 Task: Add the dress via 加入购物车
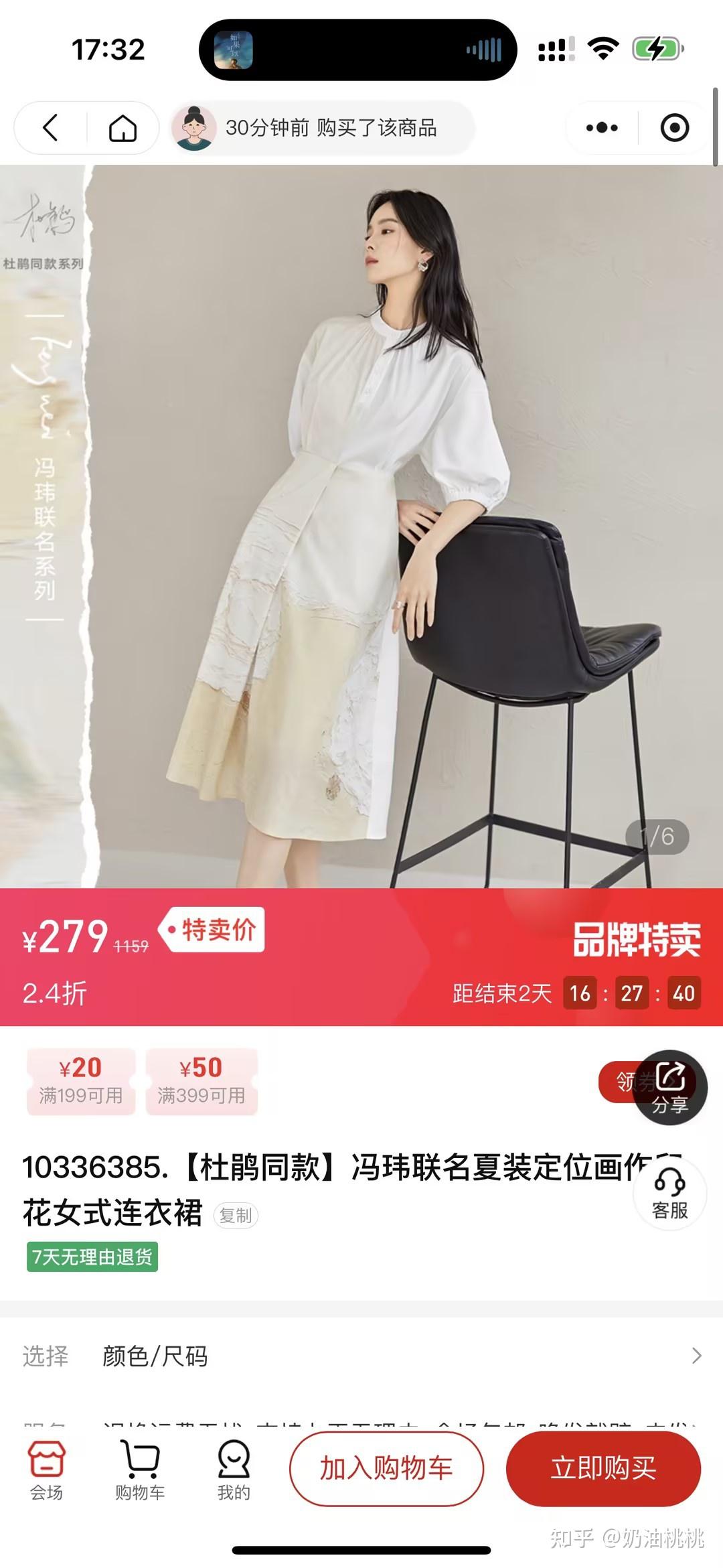[x=386, y=1468]
